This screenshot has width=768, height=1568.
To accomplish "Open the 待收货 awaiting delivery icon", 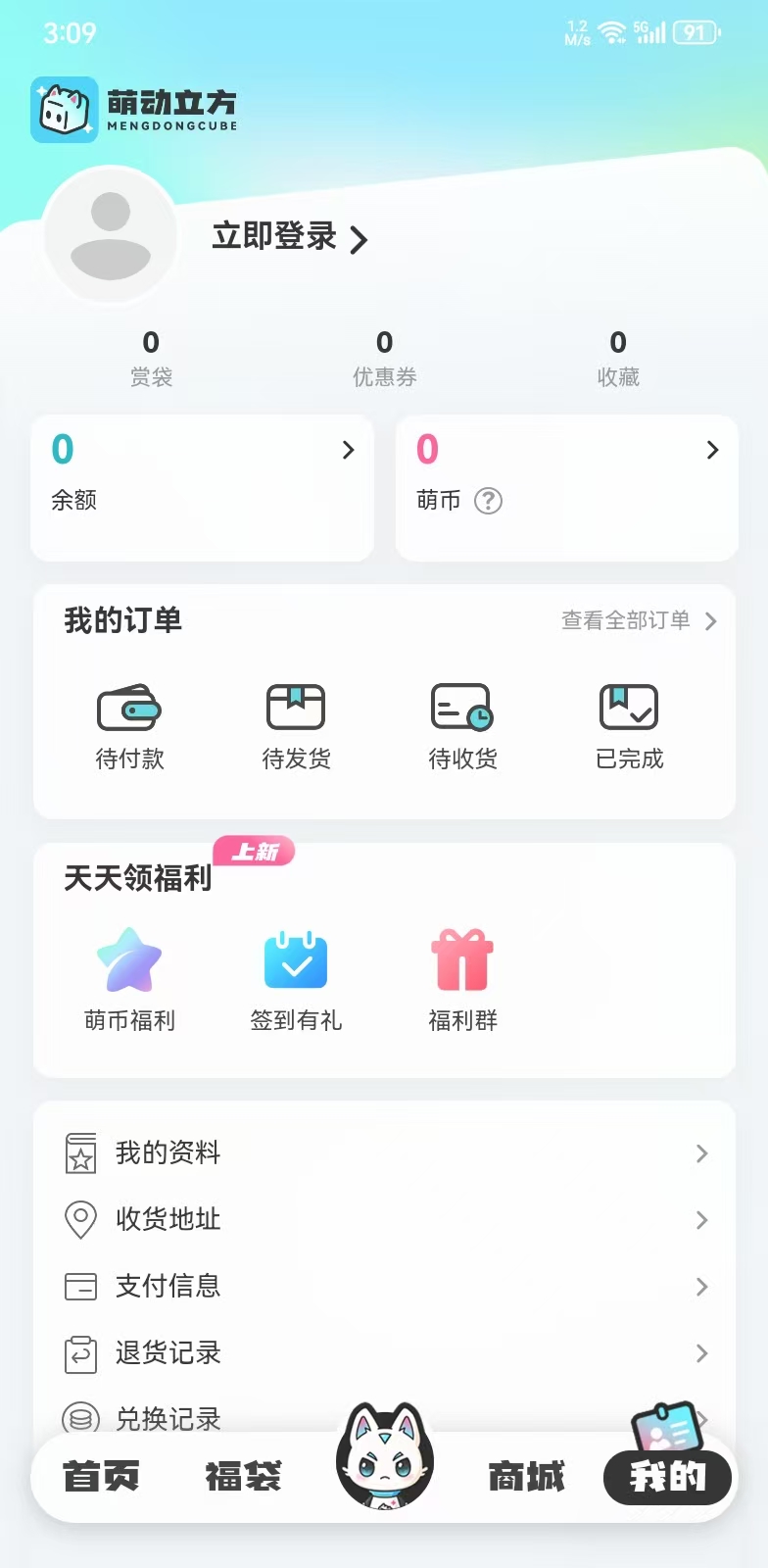I will click(461, 708).
